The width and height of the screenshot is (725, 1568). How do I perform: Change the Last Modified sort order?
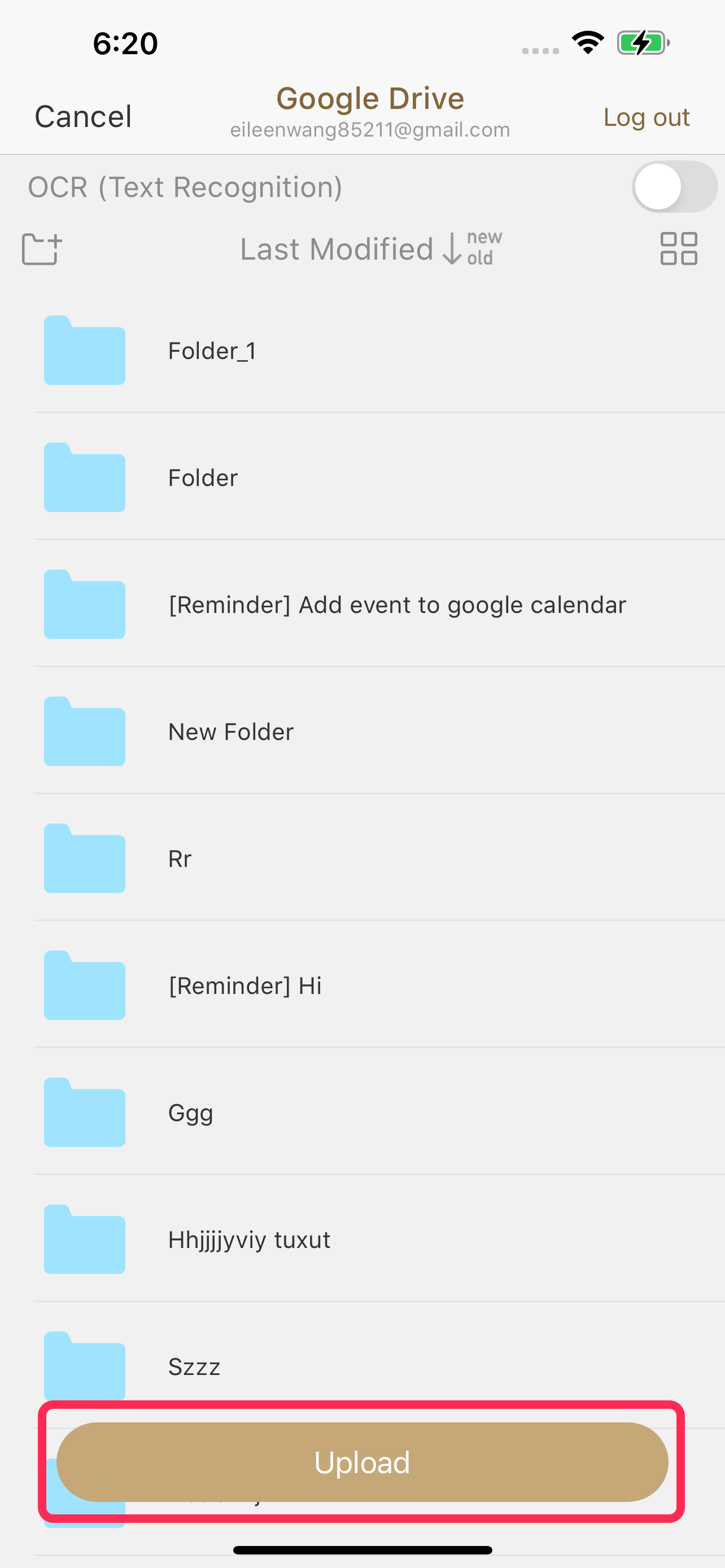click(372, 248)
